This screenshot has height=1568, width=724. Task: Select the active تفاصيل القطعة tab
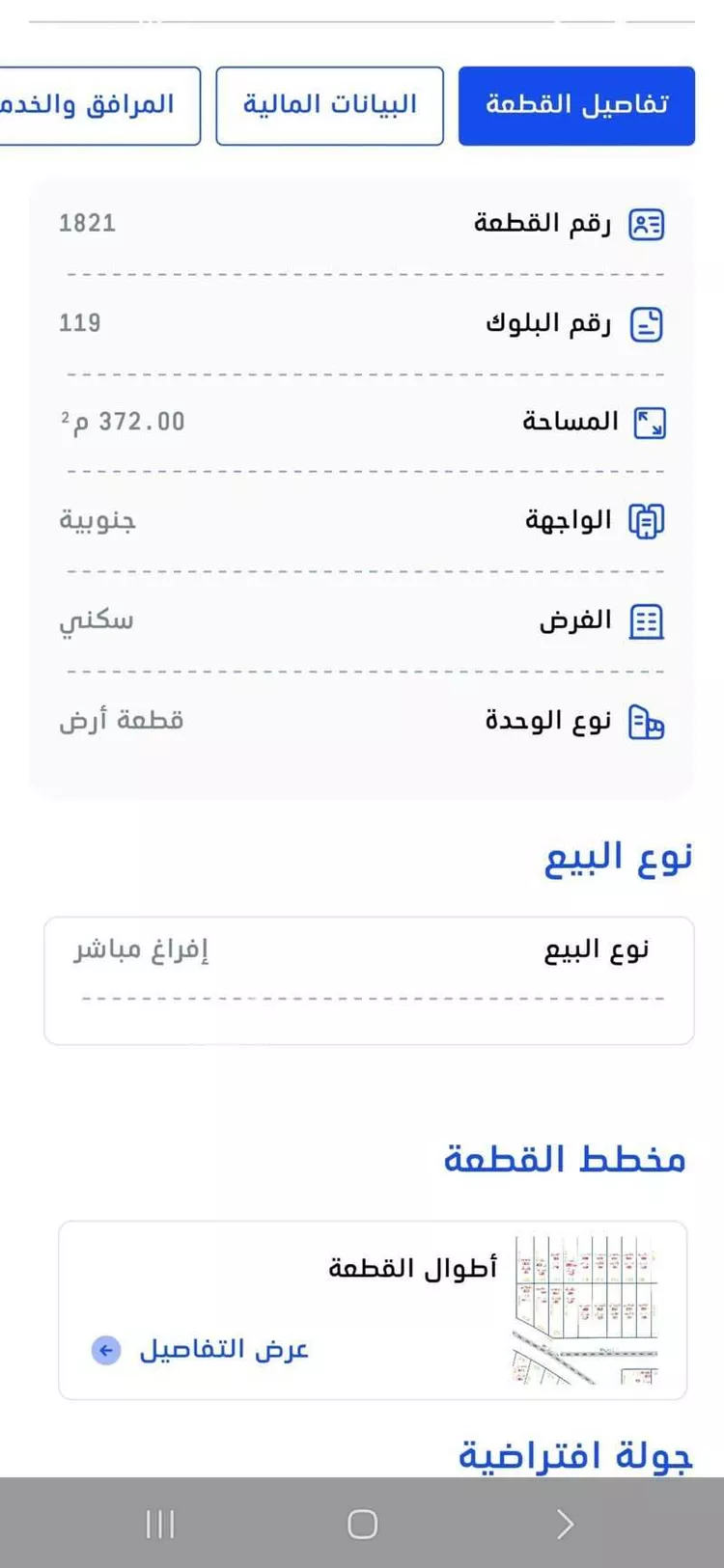pos(576,105)
